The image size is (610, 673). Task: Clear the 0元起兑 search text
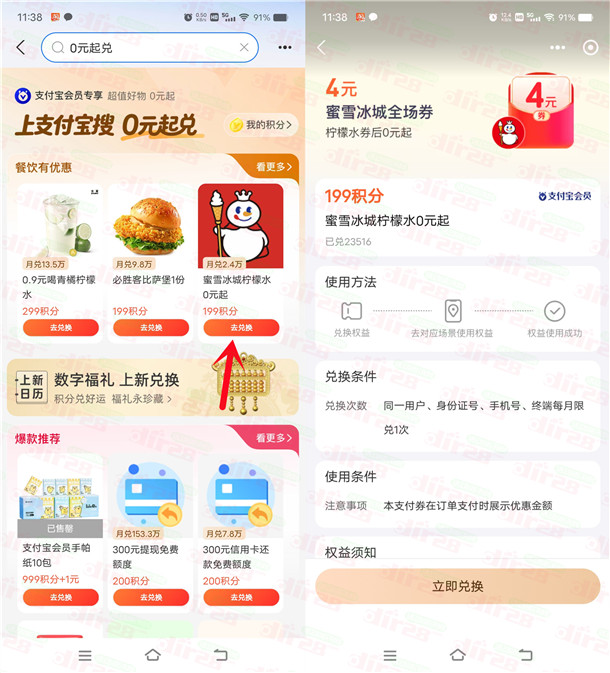pyautogui.click(x=244, y=47)
